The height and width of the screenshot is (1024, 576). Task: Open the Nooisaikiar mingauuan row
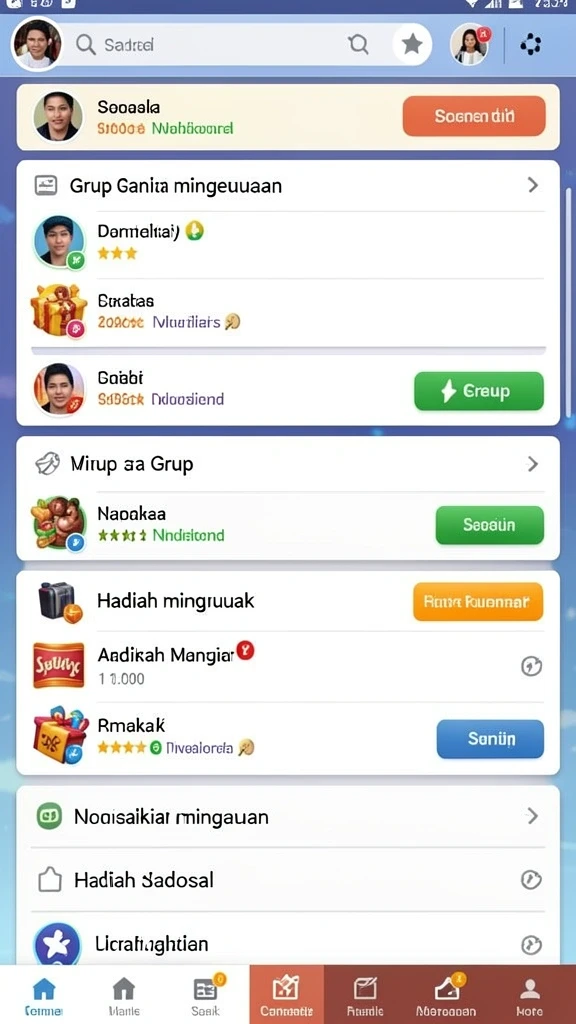click(287, 816)
